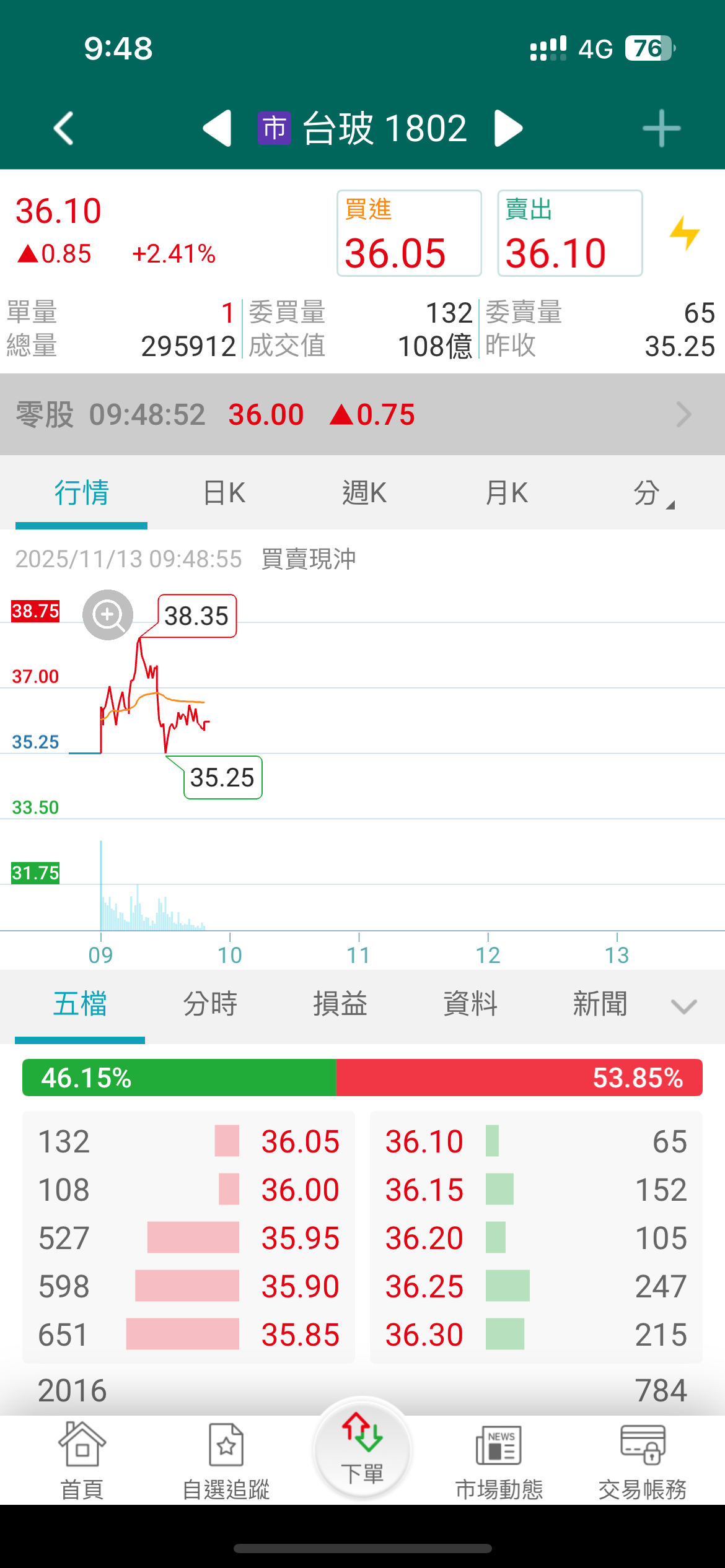Enlarge the chart with the magnifier icon
This screenshot has width=725, height=1568.
click(108, 615)
